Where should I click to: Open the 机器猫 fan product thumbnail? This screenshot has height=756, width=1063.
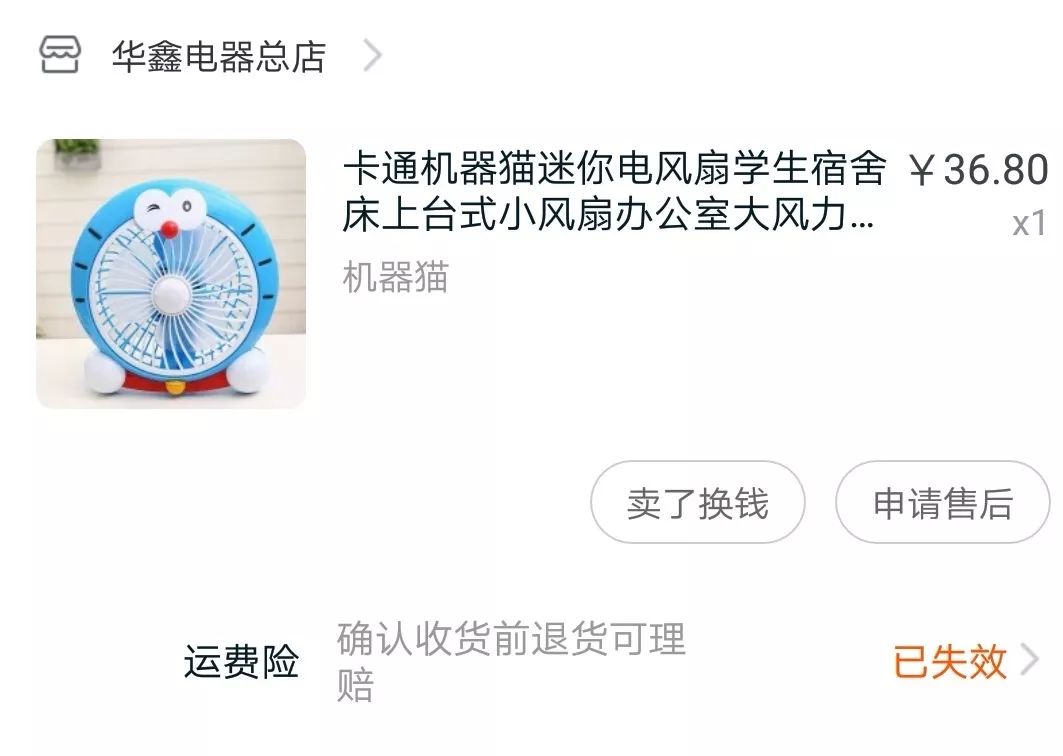[x=171, y=274]
